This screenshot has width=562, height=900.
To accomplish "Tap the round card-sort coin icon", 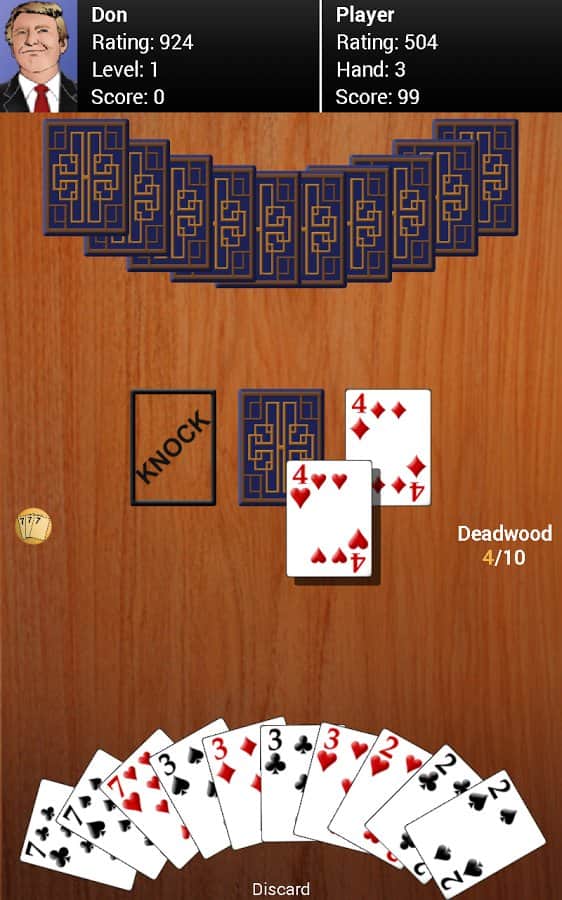I will (33, 525).
